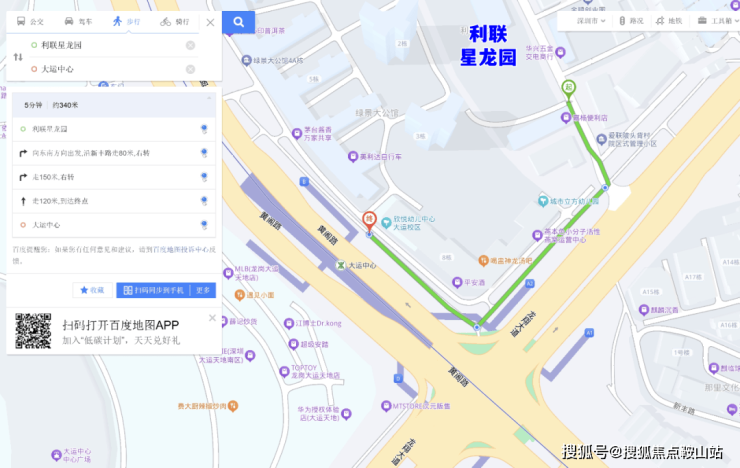This screenshot has height=468, width=740.
Task: Dismiss the 百度地图APP QR banner
Action: (x=211, y=318)
